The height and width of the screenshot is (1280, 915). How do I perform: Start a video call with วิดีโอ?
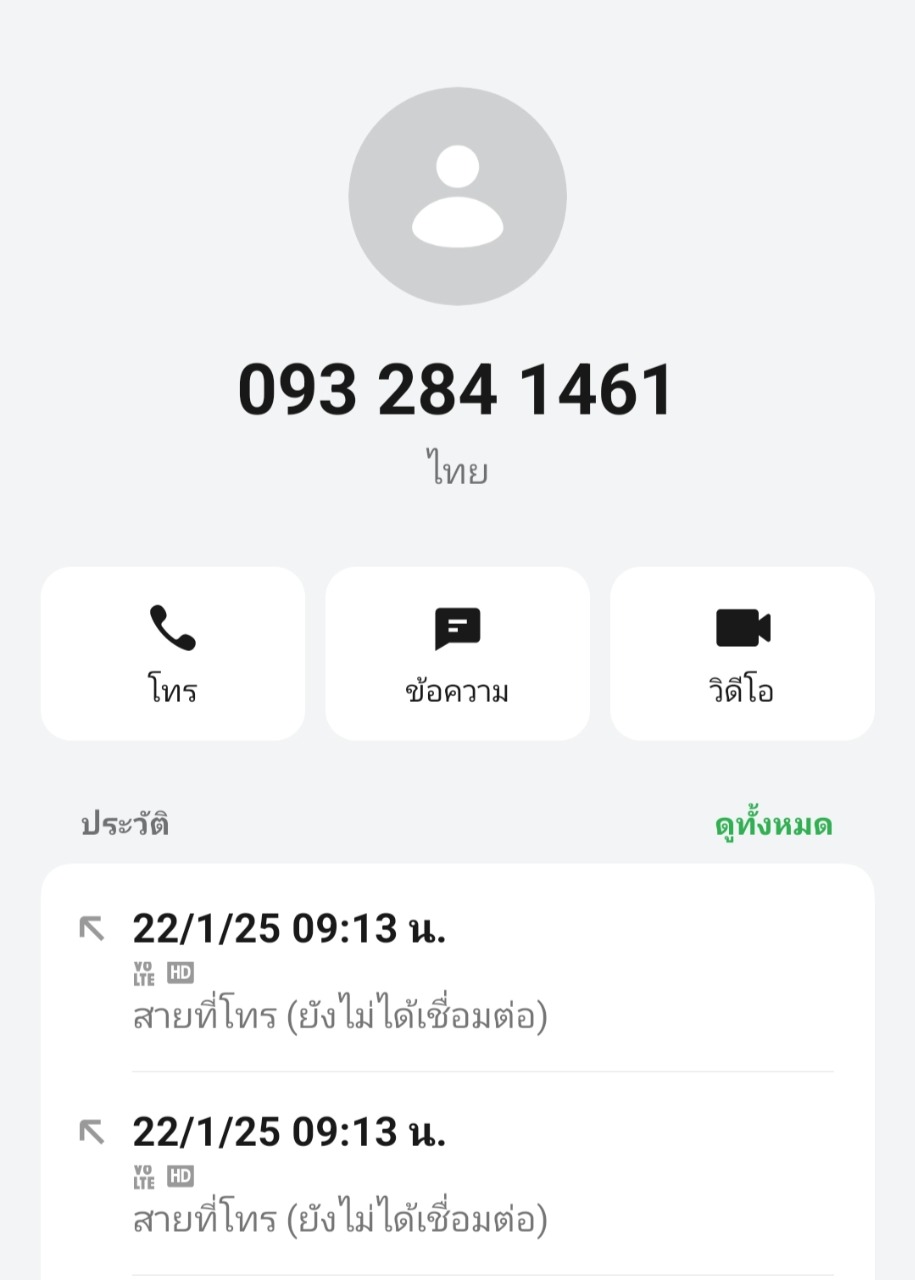click(x=742, y=653)
